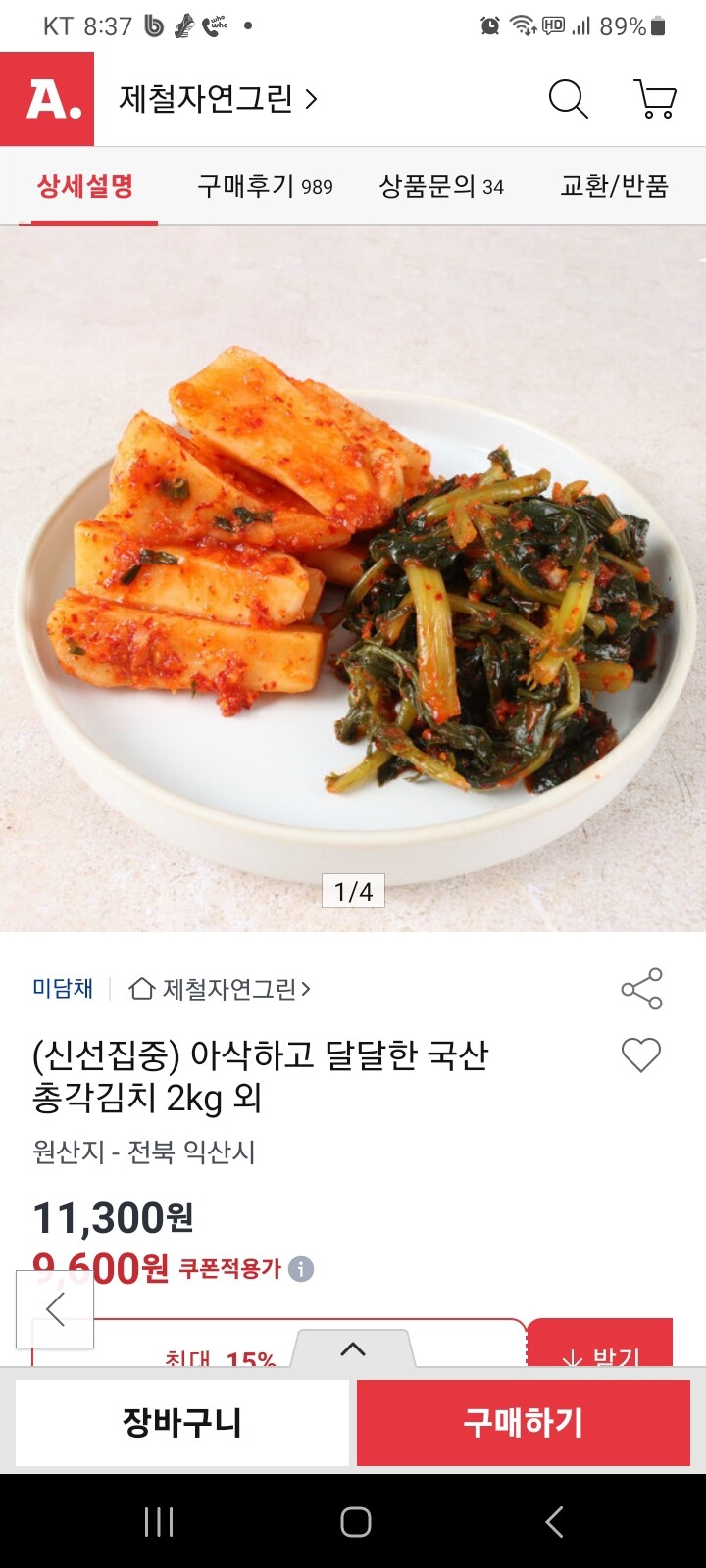Add product to wishlist with heart
This screenshot has width=706, height=1568.
click(641, 1054)
